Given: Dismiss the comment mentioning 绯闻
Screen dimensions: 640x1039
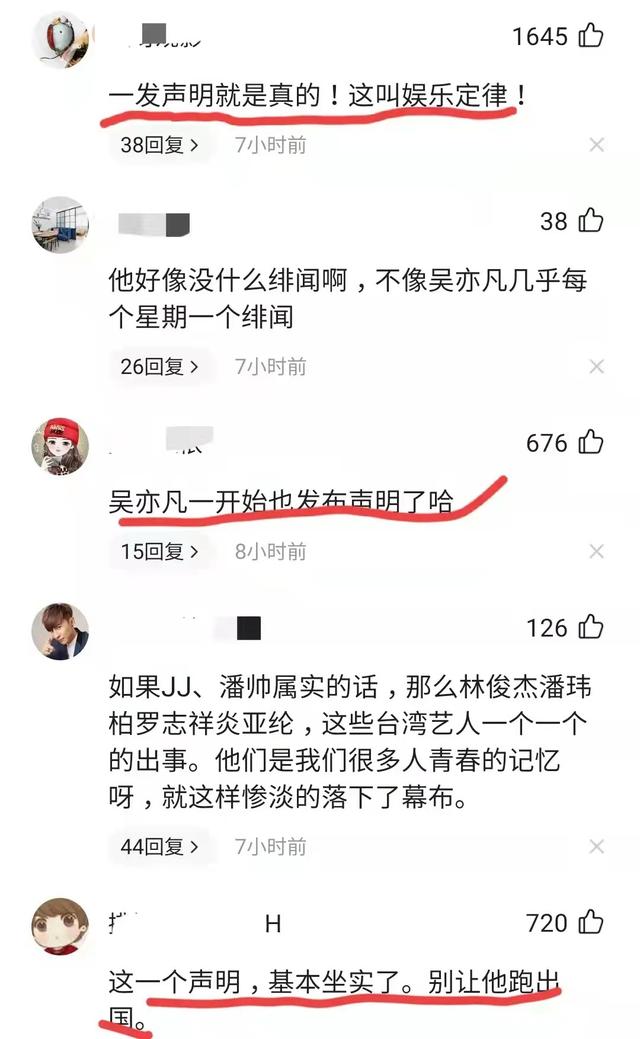Looking at the screenshot, I should coord(596,367).
